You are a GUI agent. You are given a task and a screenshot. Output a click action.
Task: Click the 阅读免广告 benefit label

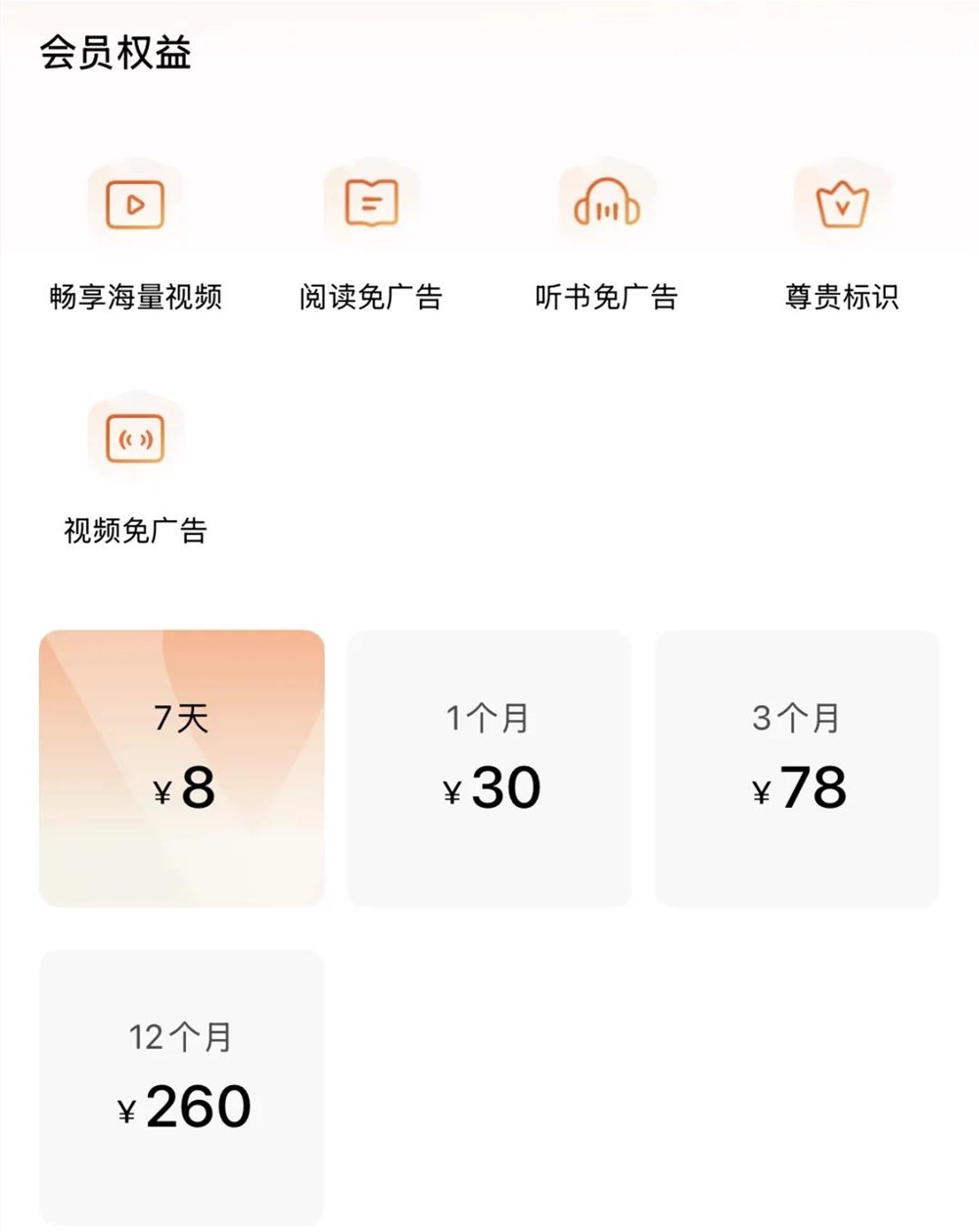pos(372,298)
